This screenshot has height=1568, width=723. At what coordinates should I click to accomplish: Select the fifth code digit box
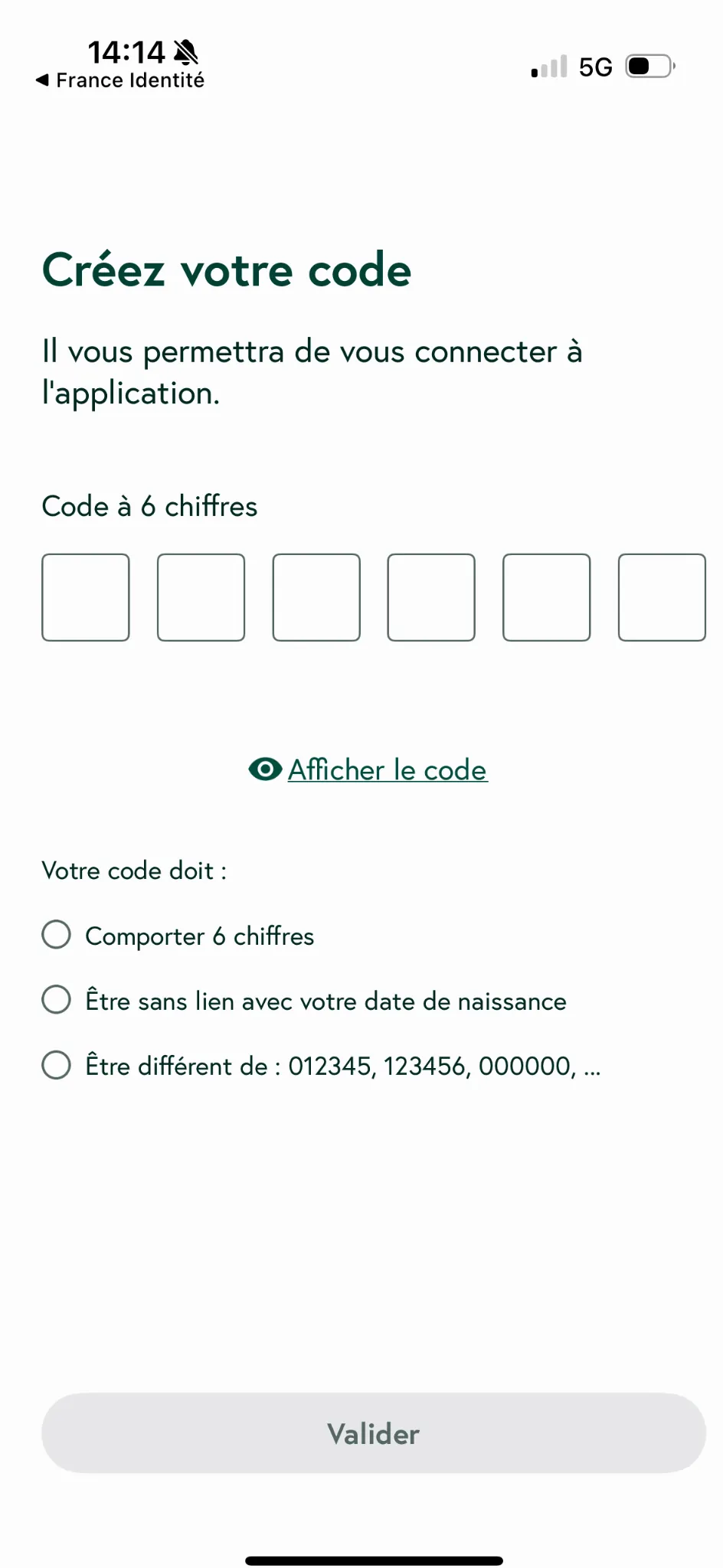pos(546,597)
